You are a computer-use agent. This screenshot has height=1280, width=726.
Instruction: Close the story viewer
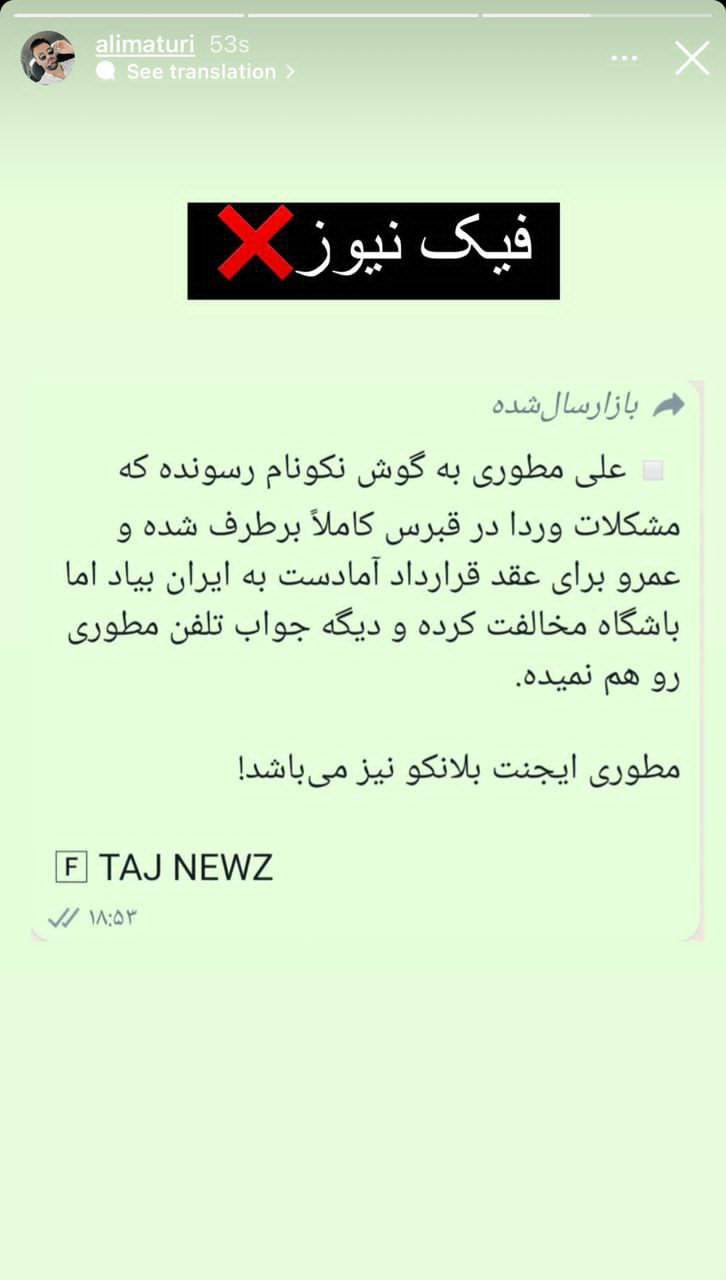pos(692,58)
